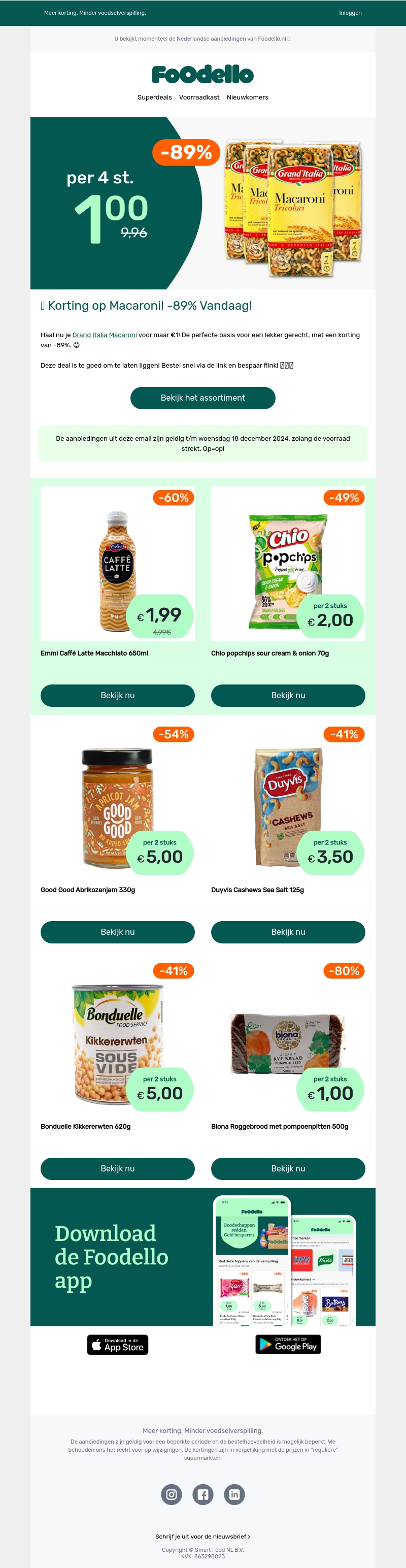Viewport: 406px width, 1568px height.
Task: Get the app on Google Play
Action: [x=288, y=1344]
